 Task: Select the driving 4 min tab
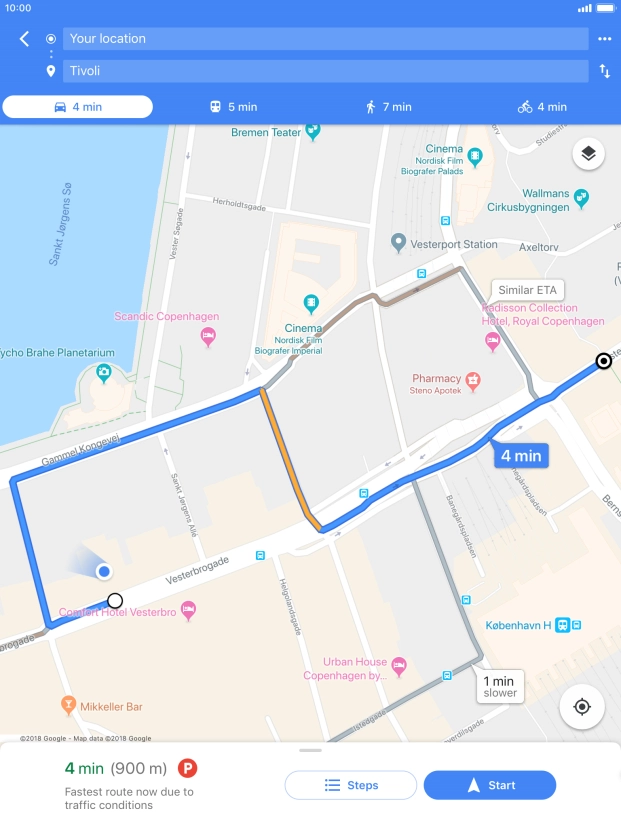[x=78, y=107]
